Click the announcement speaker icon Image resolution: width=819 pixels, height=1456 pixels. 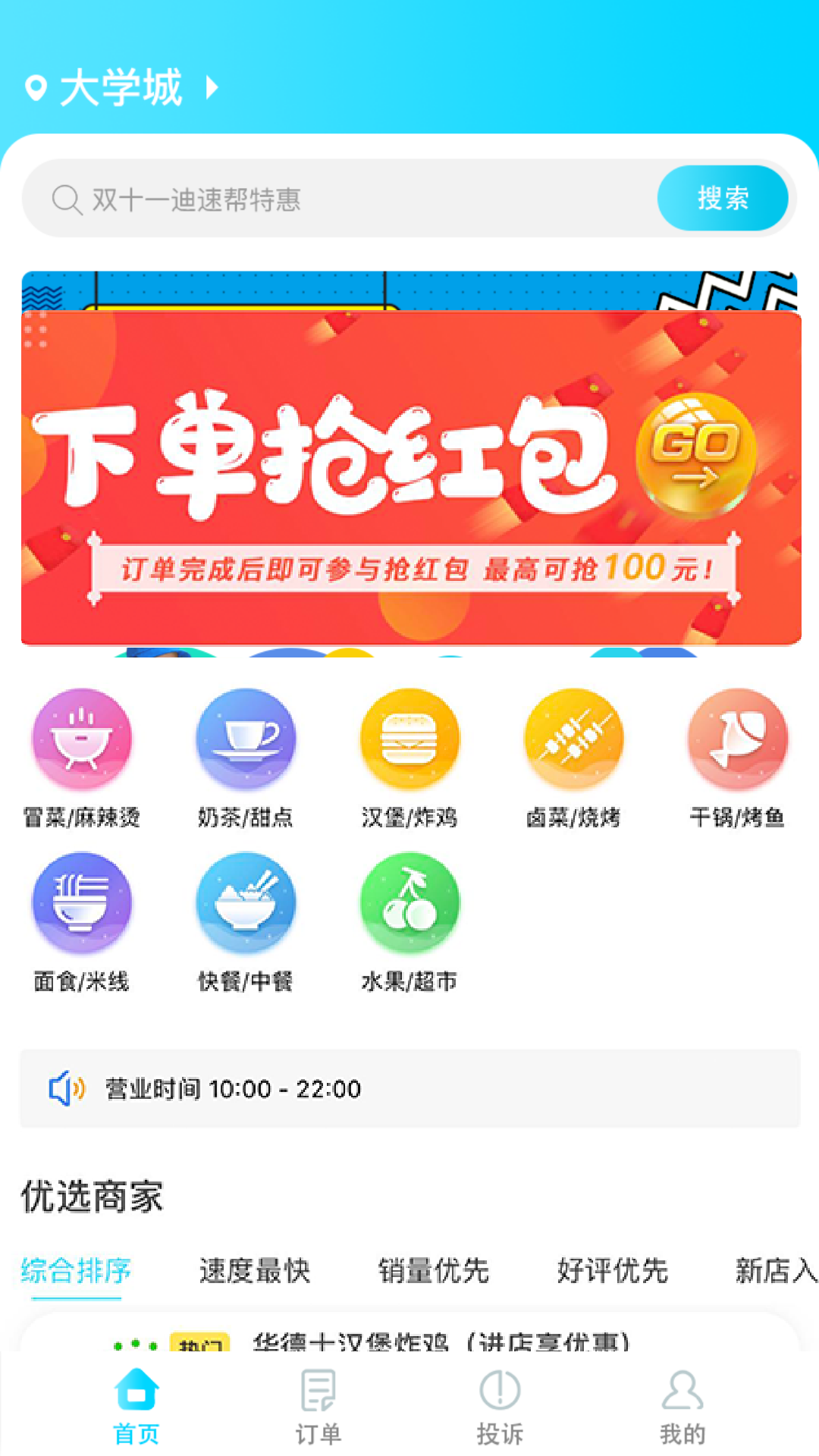(x=64, y=1090)
